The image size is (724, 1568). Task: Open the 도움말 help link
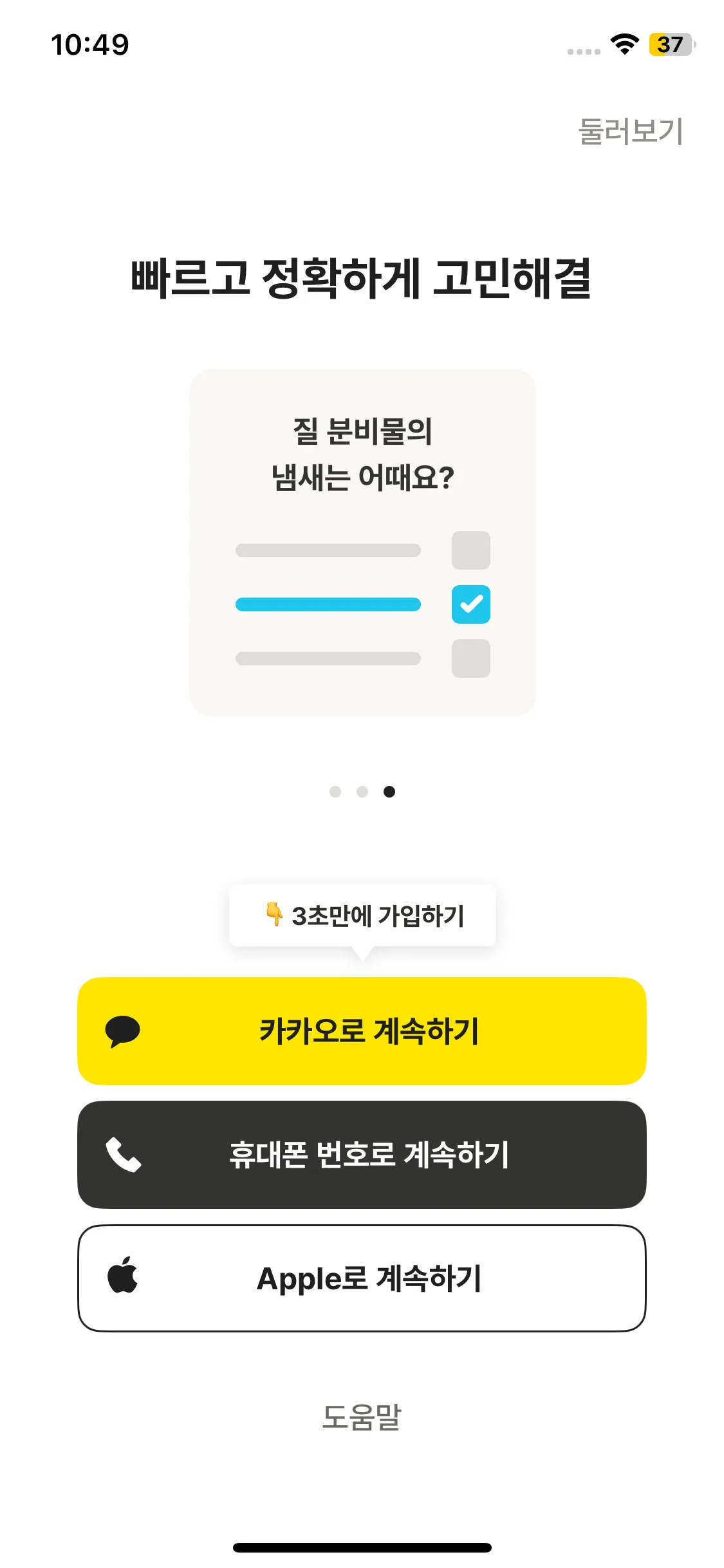pyautogui.click(x=361, y=1417)
